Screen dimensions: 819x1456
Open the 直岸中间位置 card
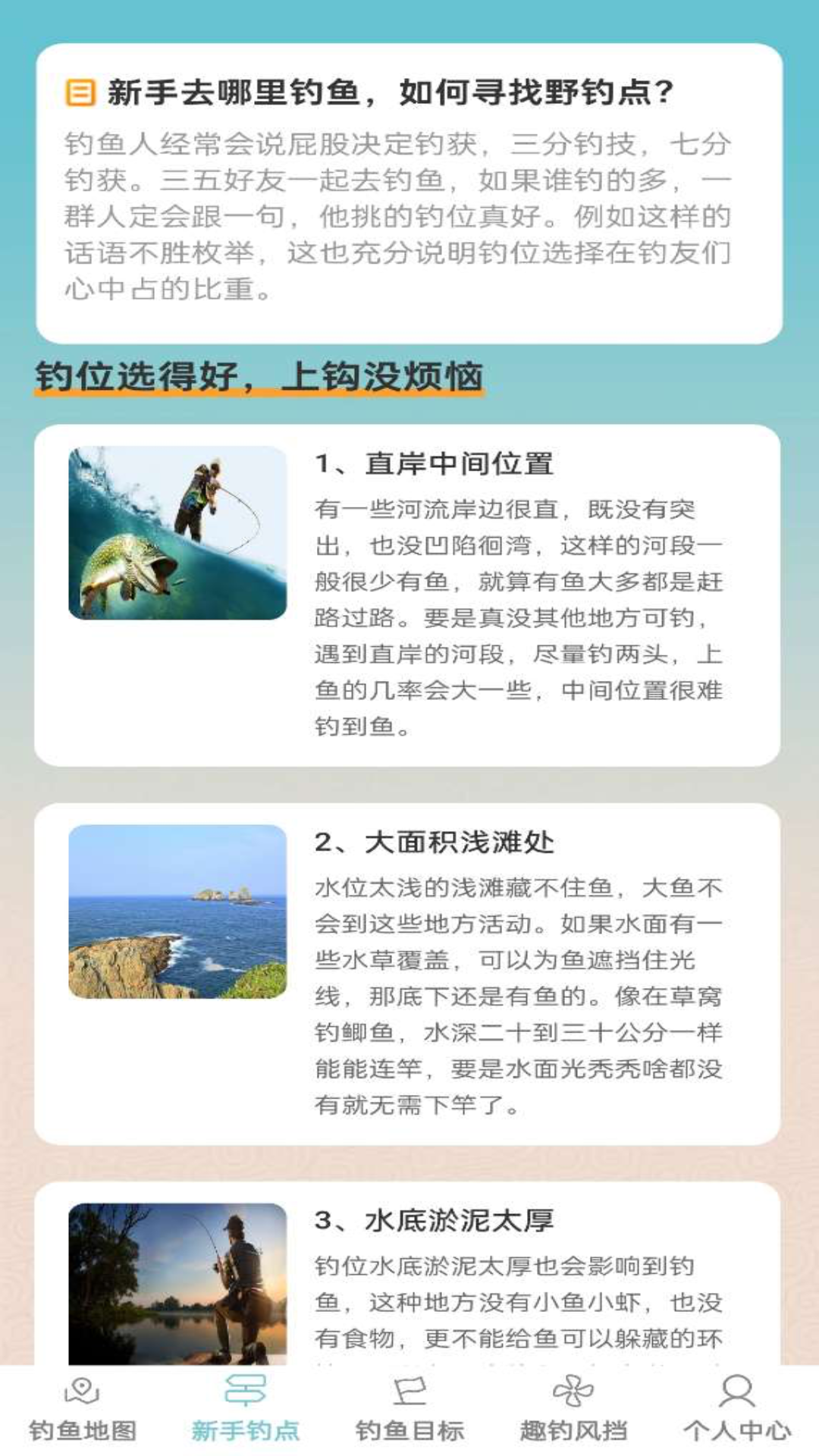pos(407,595)
